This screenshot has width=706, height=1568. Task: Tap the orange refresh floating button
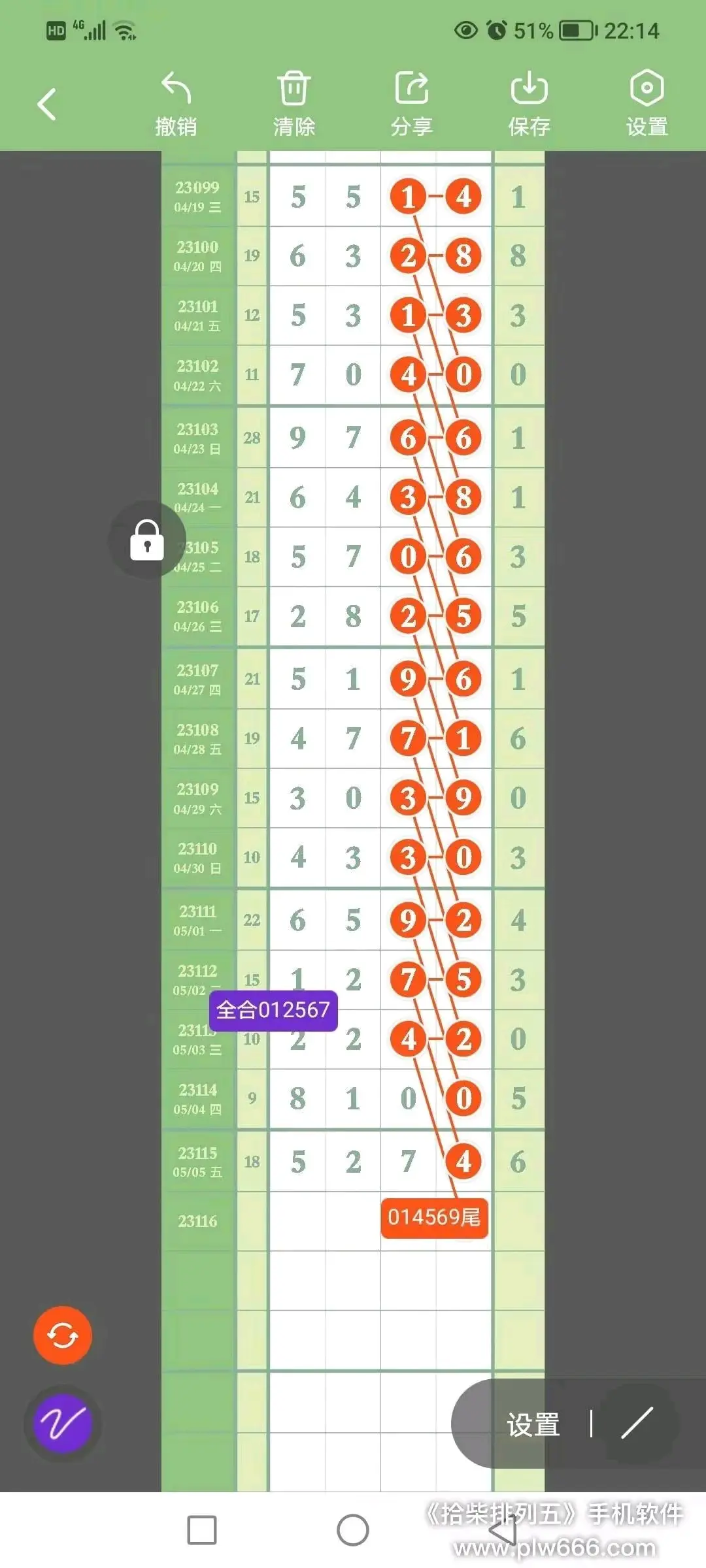(x=63, y=1335)
